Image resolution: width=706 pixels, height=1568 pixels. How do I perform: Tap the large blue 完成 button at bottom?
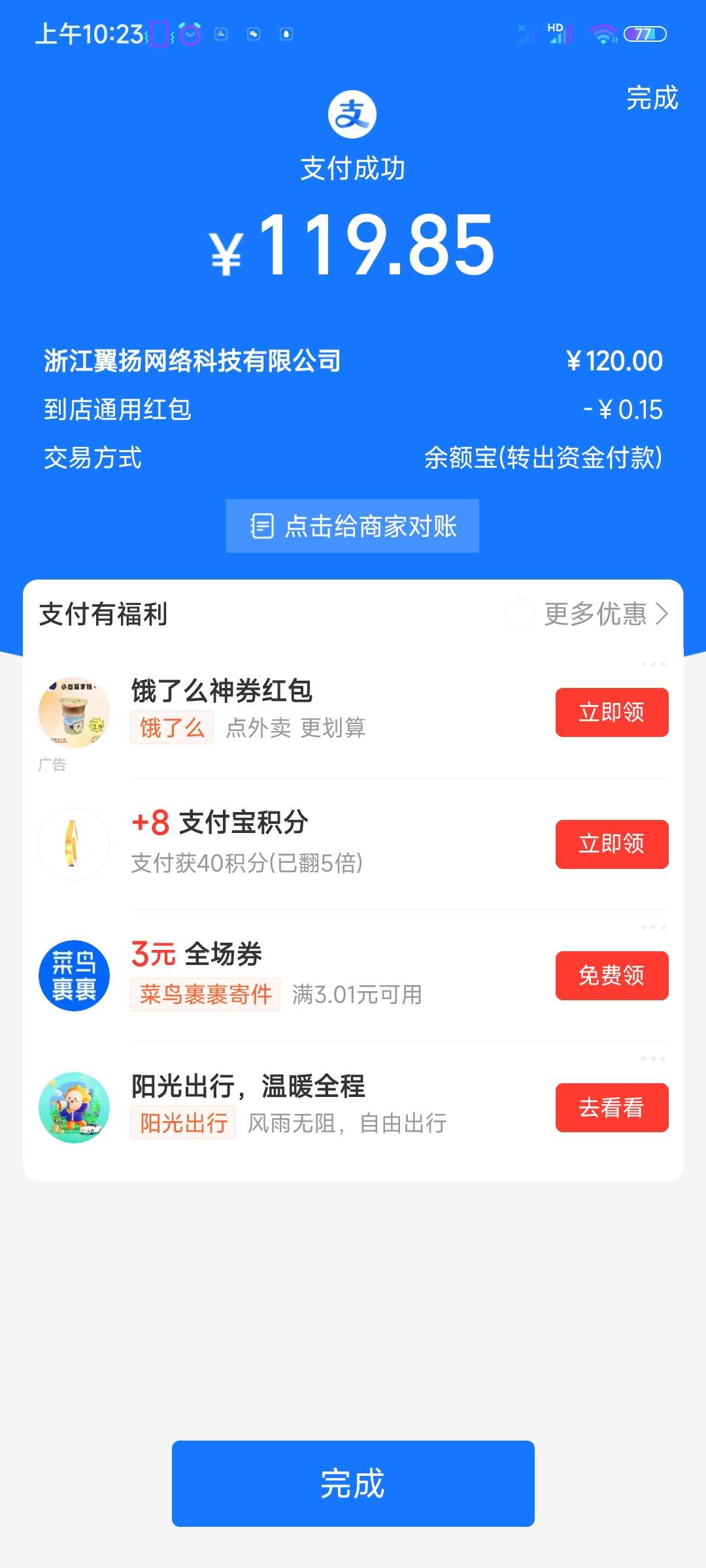click(x=353, y=1483)
